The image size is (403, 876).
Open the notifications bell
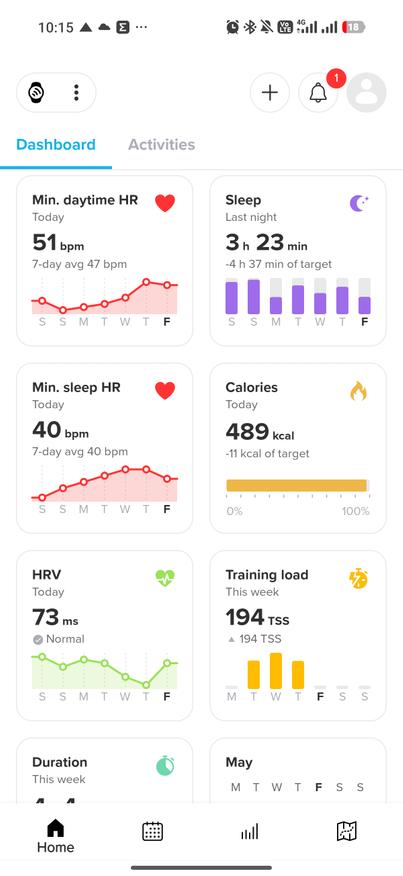tap(319, 93)
